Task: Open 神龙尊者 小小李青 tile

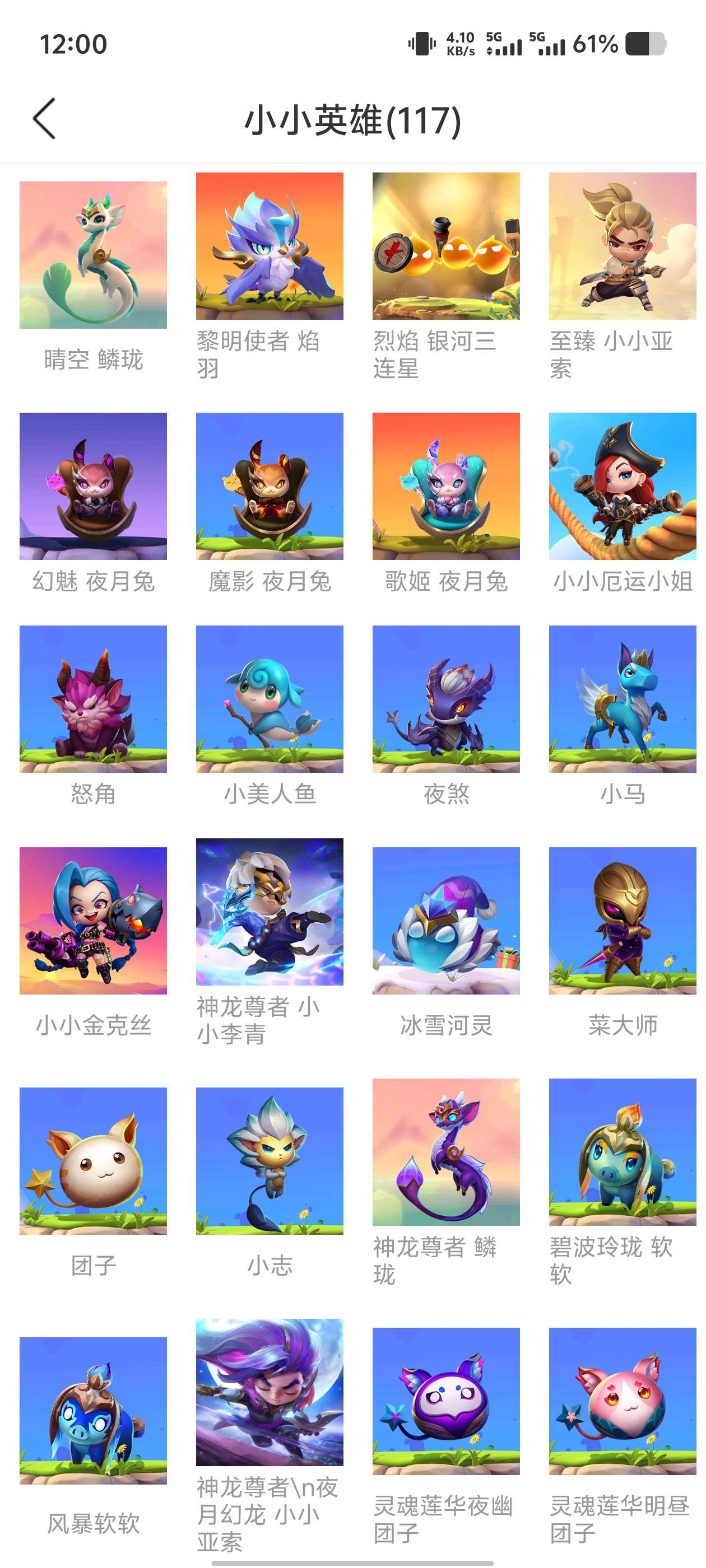Action: 270,912
